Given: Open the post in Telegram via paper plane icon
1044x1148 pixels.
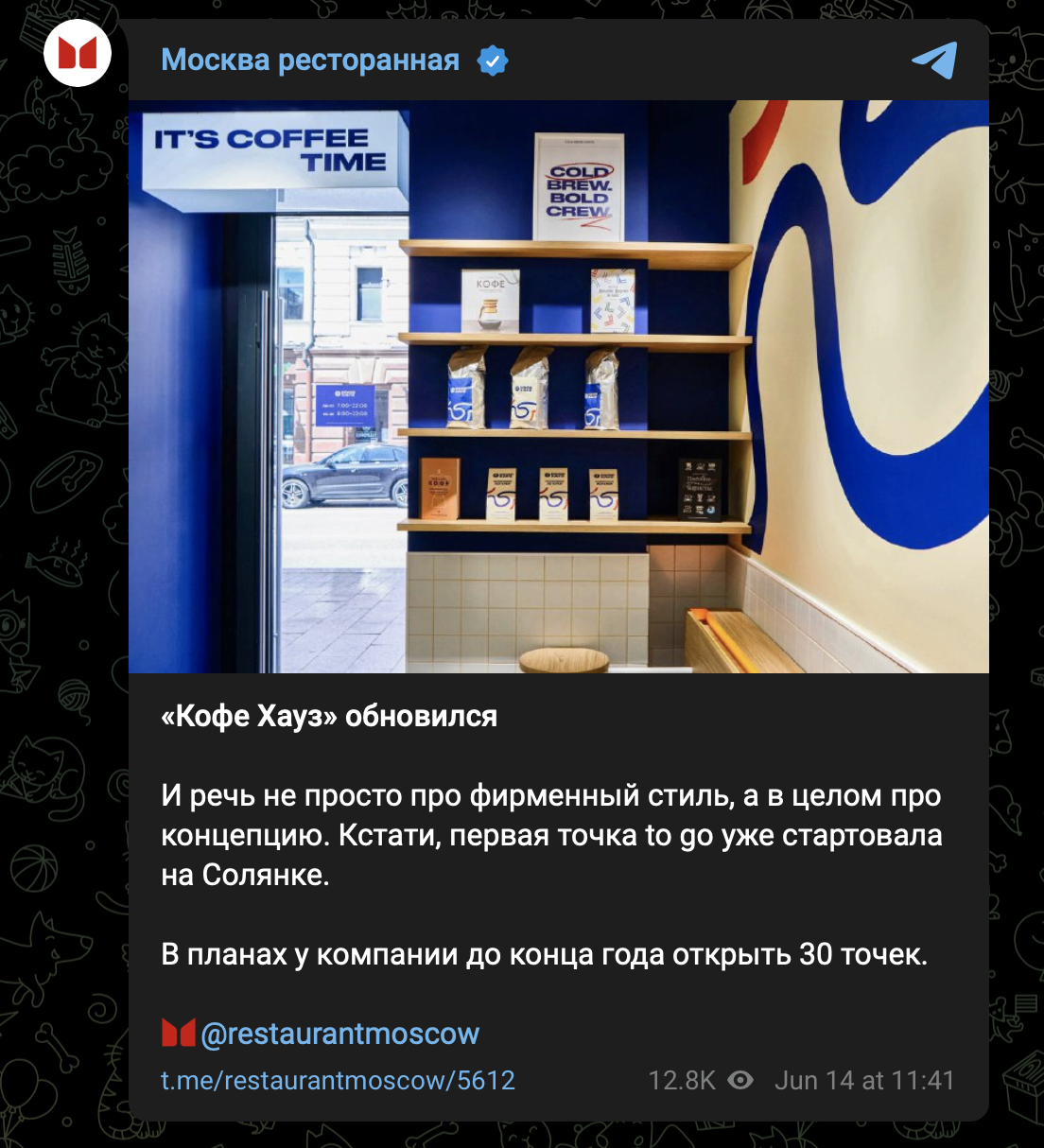Looking at the screenshot, I should 934,61.
